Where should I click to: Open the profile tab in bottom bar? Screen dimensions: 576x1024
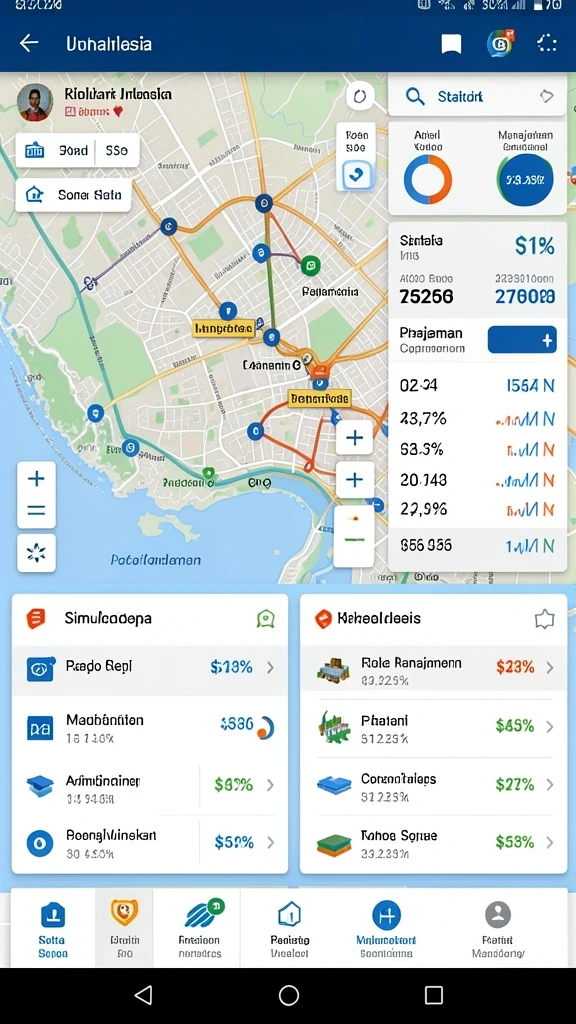[x=498, y=929]
